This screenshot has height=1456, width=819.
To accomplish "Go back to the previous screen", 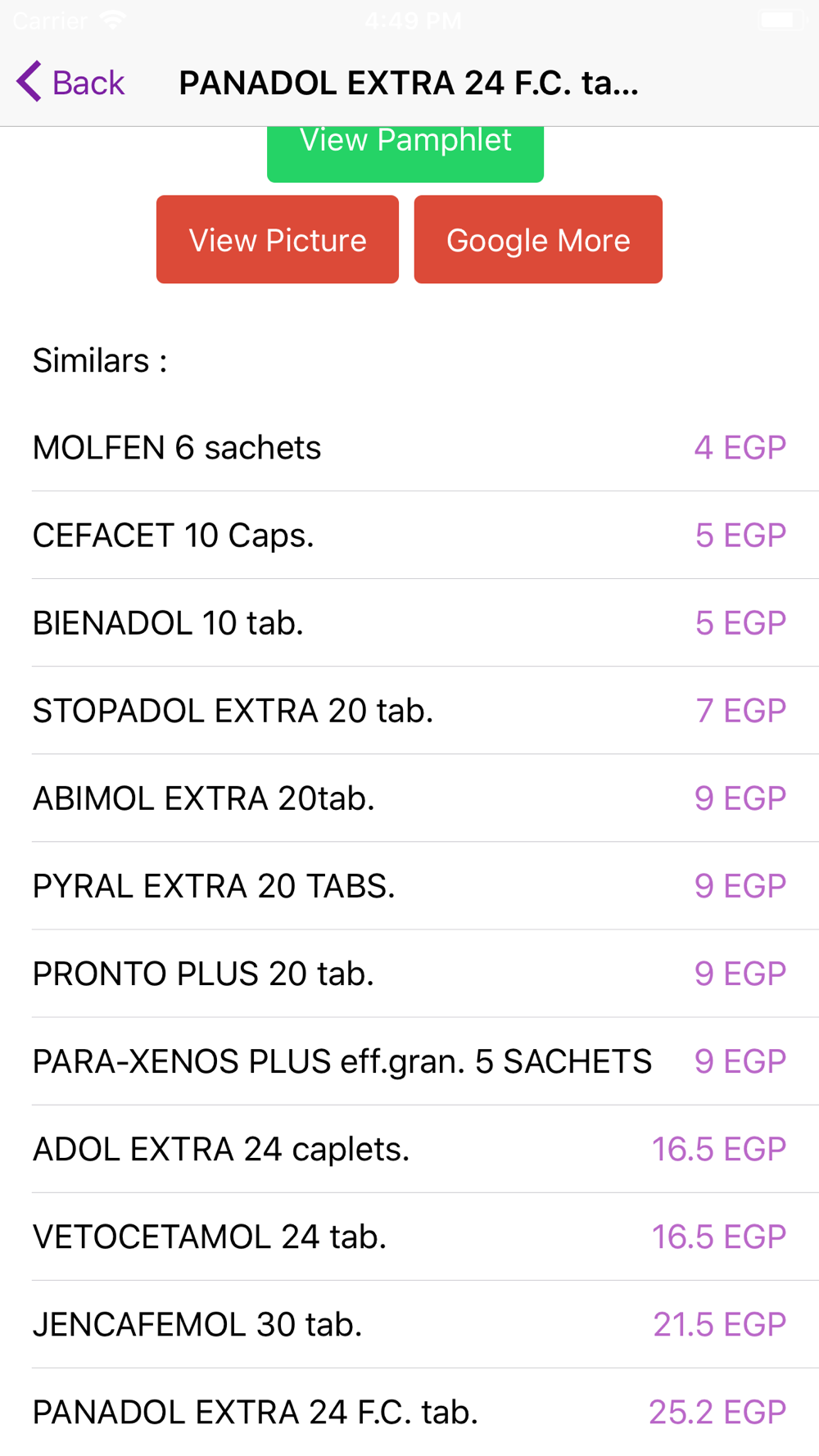I will 70,83.
